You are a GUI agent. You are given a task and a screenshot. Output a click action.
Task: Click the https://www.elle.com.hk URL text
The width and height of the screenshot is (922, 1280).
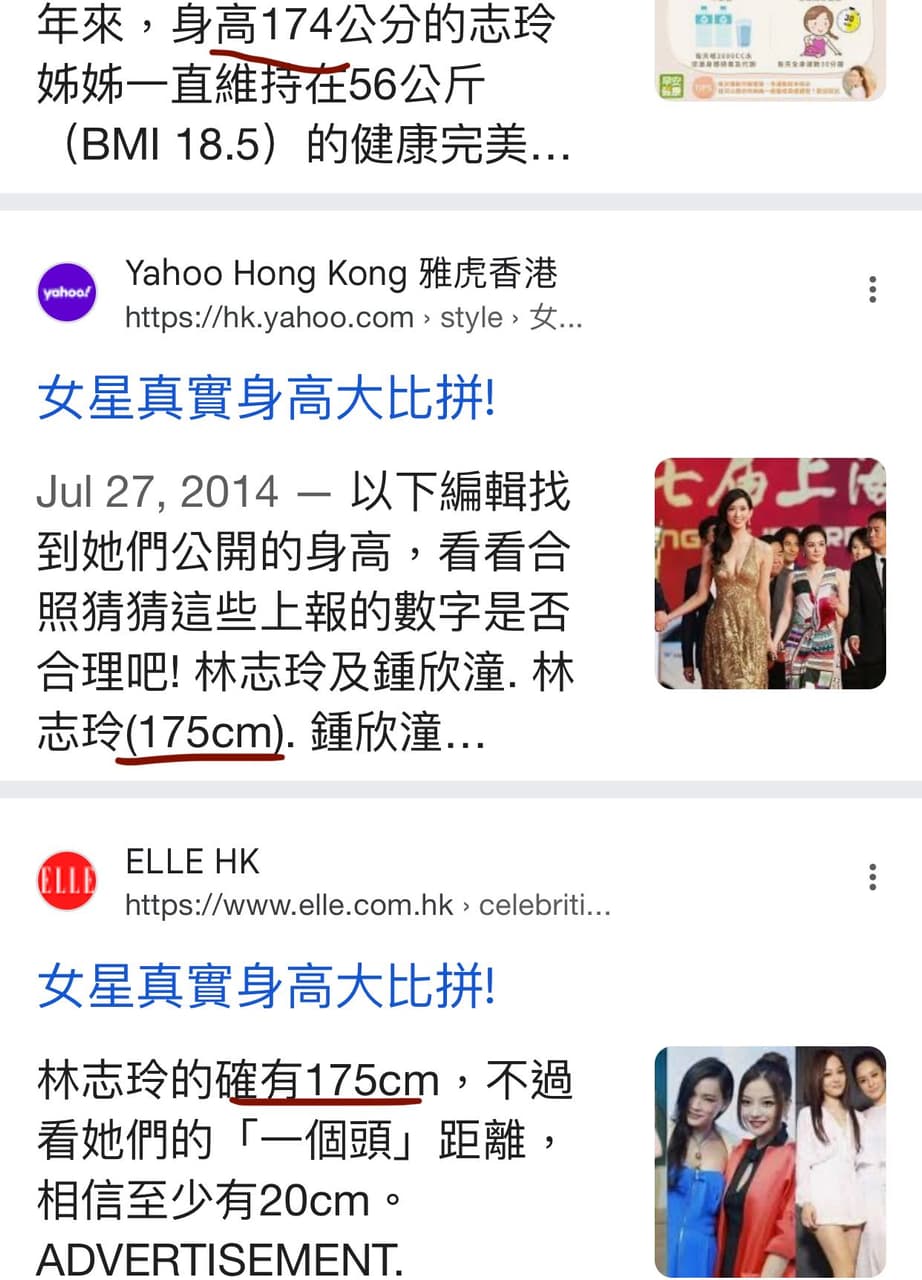coord(290,906)
